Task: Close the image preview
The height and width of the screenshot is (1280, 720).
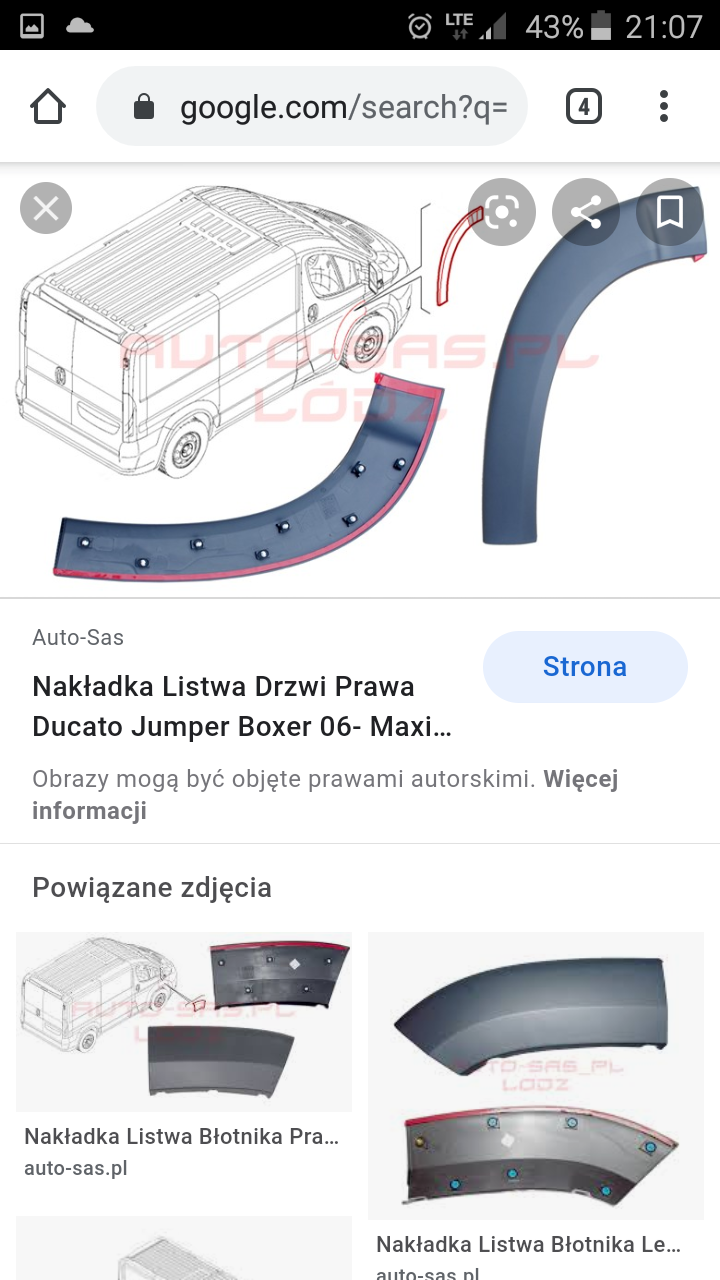Action: [46, 209]
